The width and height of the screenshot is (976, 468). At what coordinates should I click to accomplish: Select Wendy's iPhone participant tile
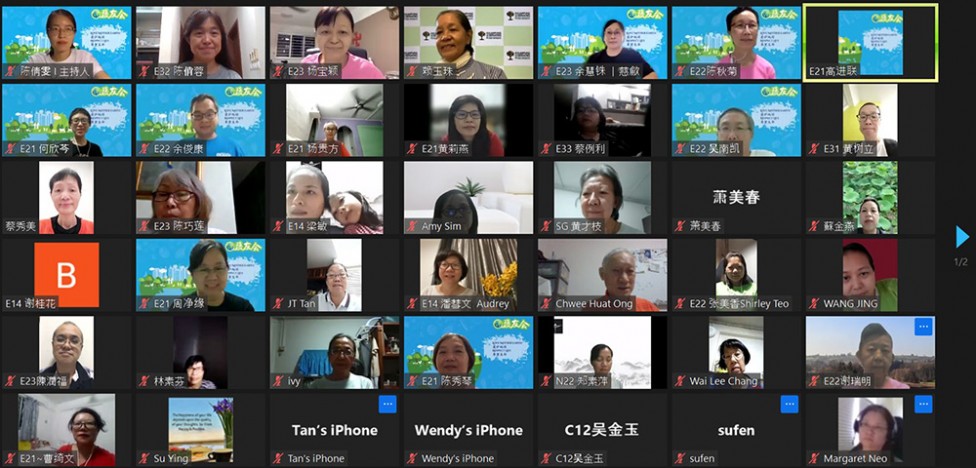click(468, 430)
